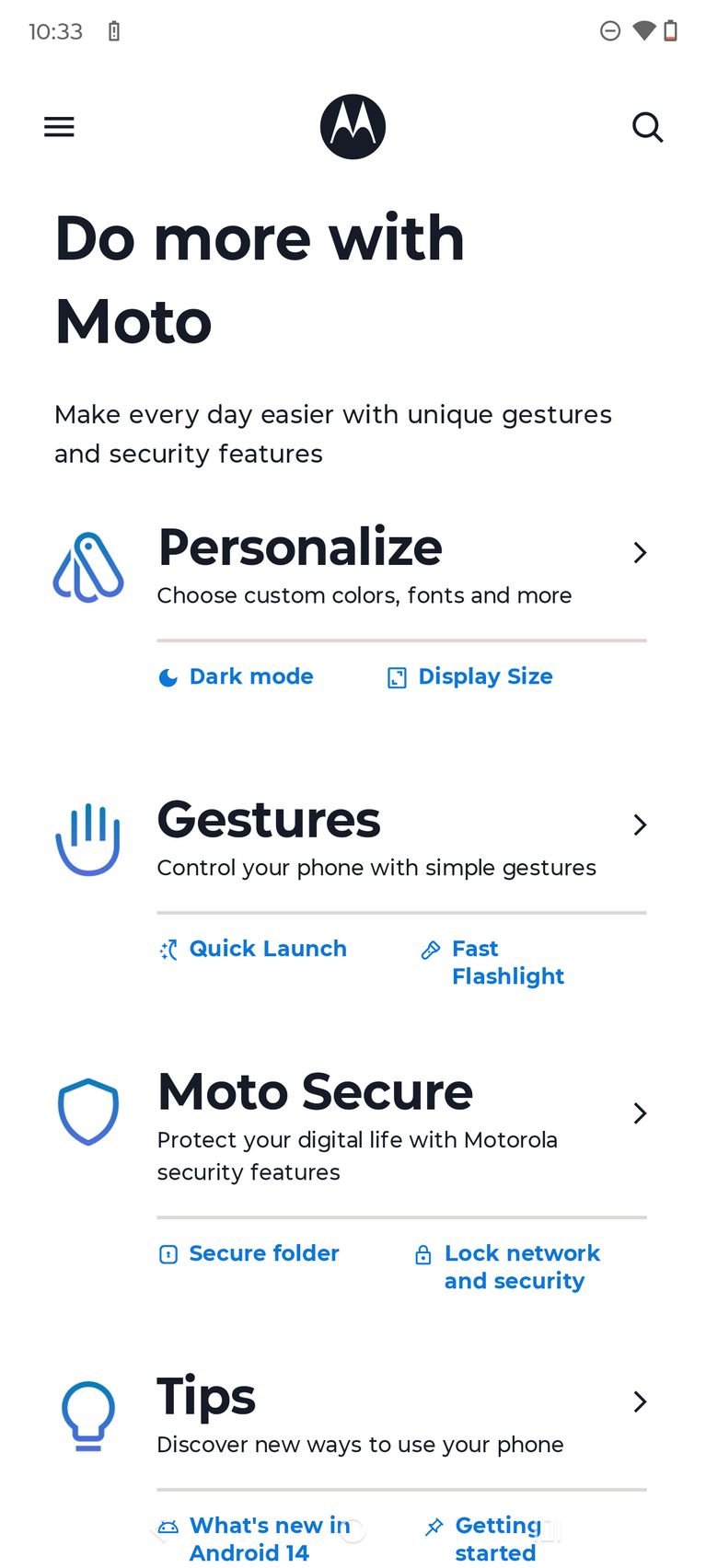Open the hamburger menu drawer

(59, 127)
